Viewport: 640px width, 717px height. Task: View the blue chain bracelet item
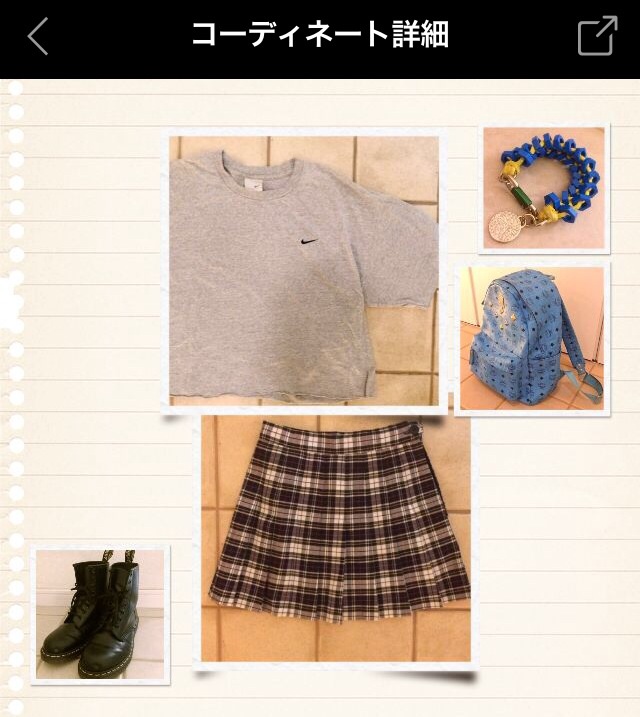(x=543, y=189)
